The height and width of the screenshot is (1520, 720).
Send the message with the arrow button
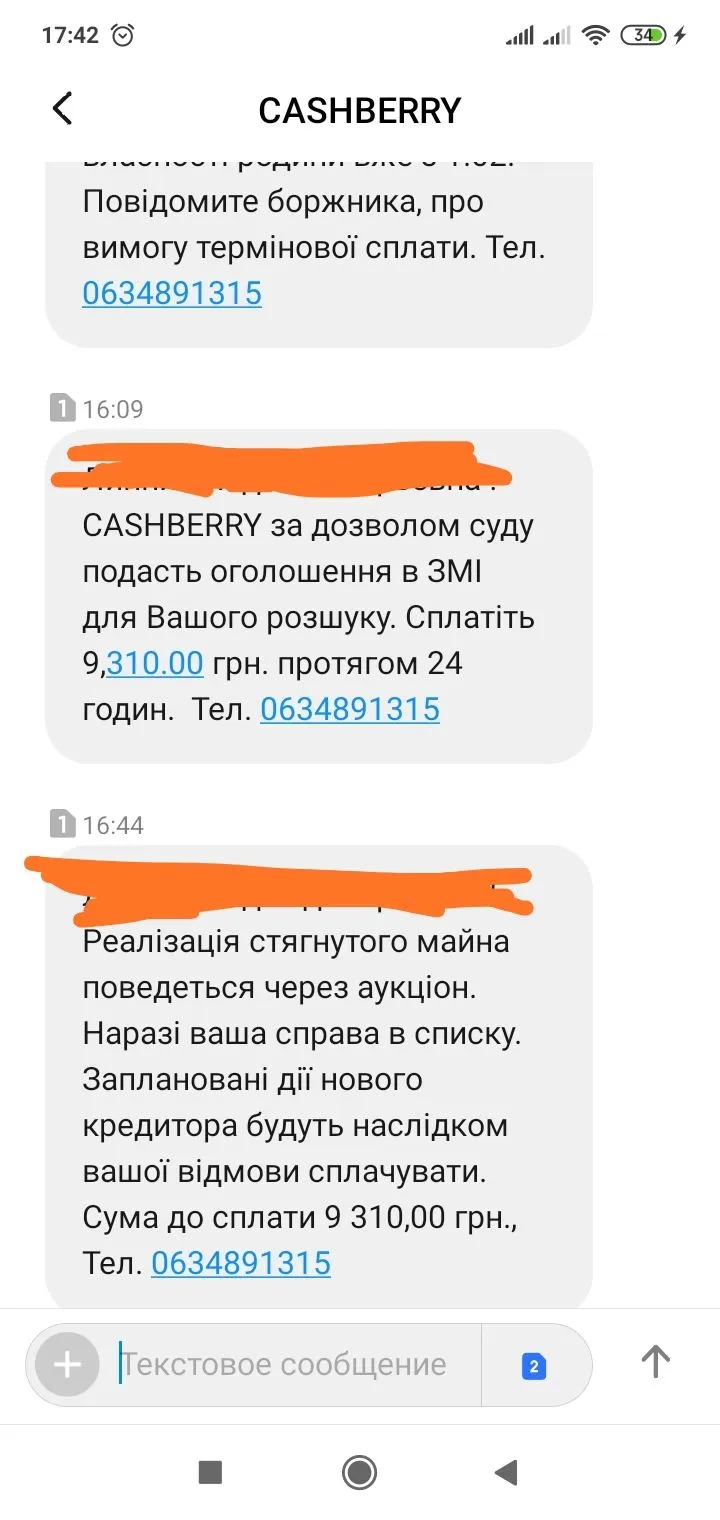pyautogui.click(x=655, y=1362)
